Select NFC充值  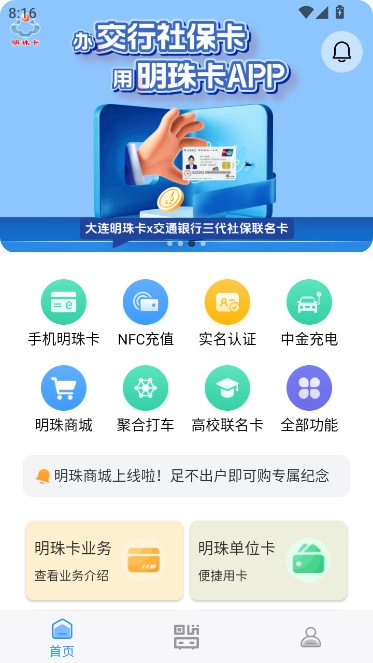[145, 313]
